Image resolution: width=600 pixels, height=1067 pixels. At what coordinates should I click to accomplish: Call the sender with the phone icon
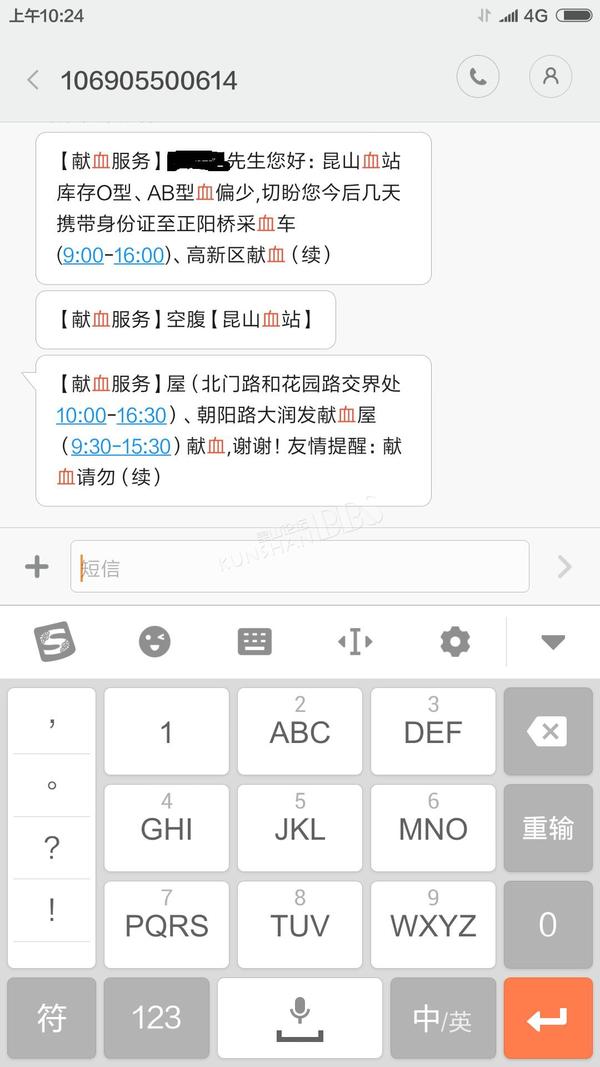click(x=478, y=76)
